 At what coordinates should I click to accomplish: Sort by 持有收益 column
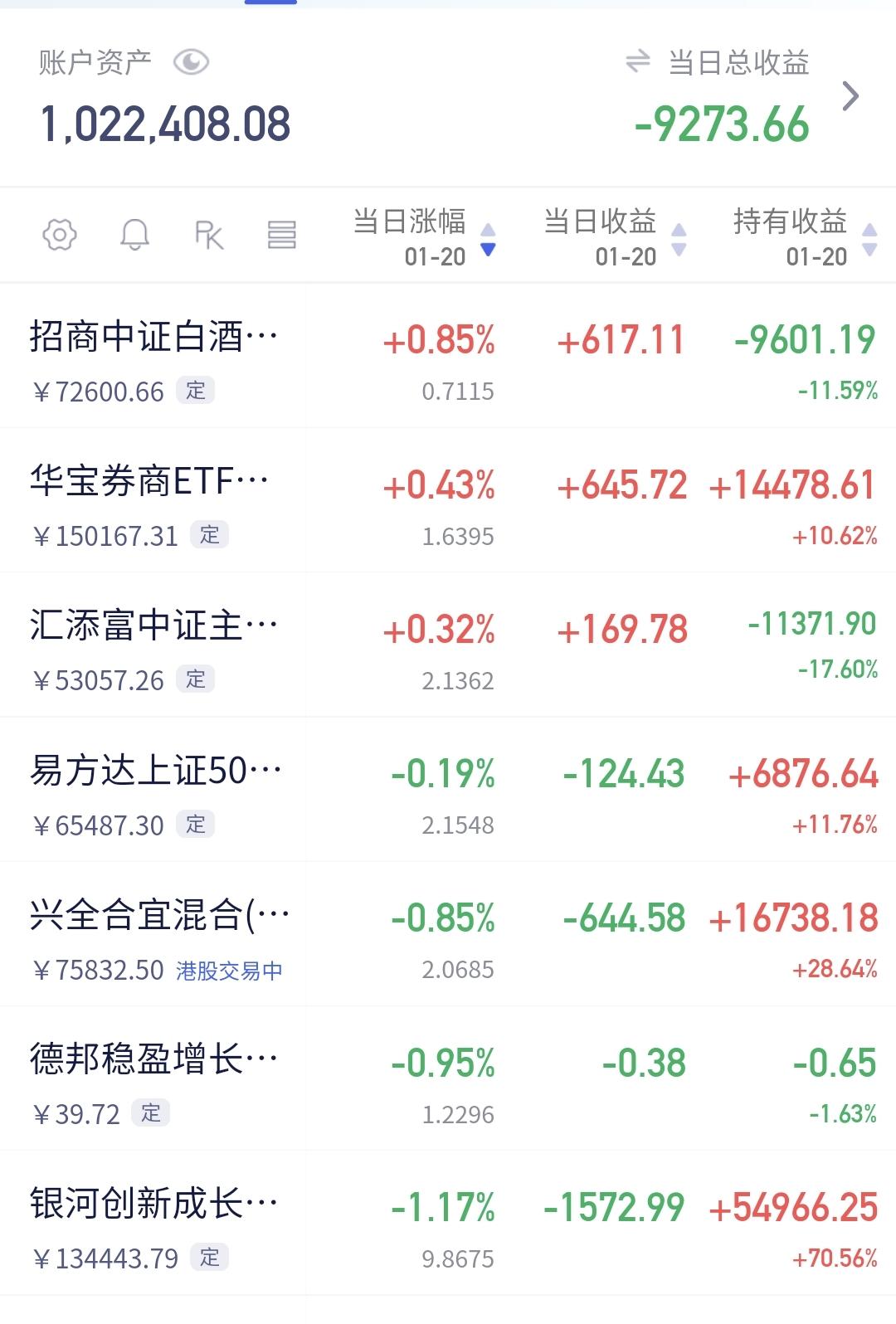click(805, 237)
